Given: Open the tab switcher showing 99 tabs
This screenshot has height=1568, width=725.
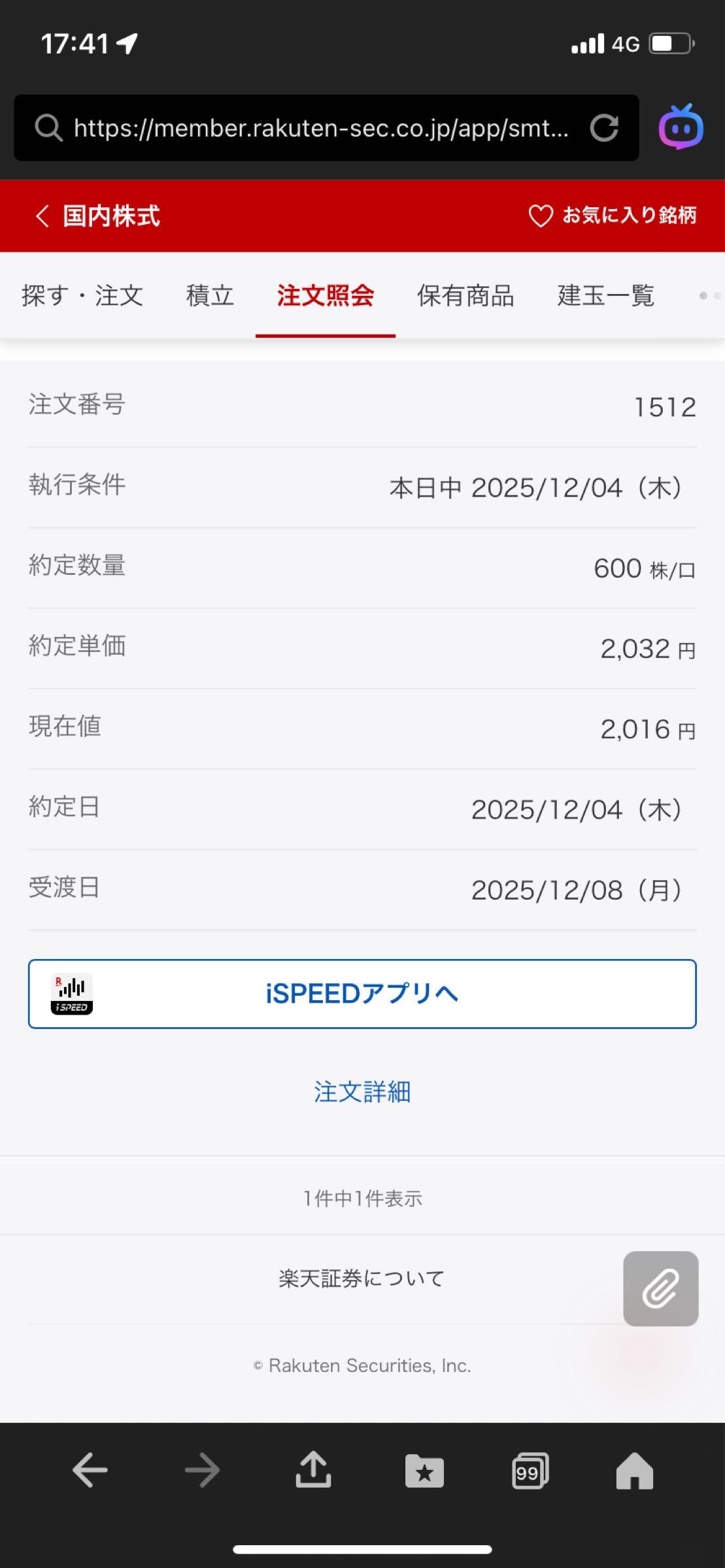Looking at the screenshot, I should click(530, 1471).
